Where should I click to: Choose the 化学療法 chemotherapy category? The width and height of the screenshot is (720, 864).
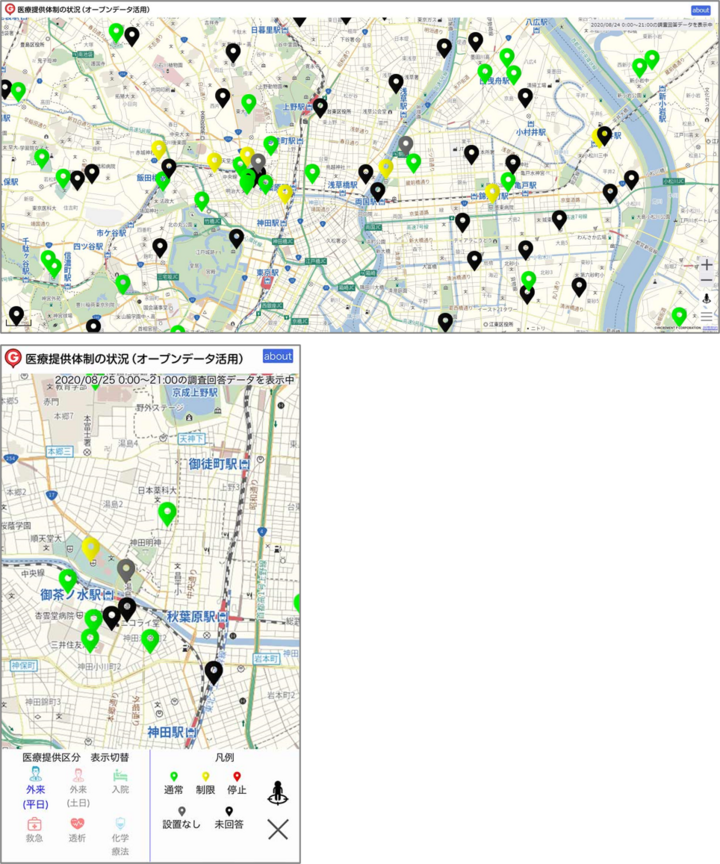click(x=120, y=836)
